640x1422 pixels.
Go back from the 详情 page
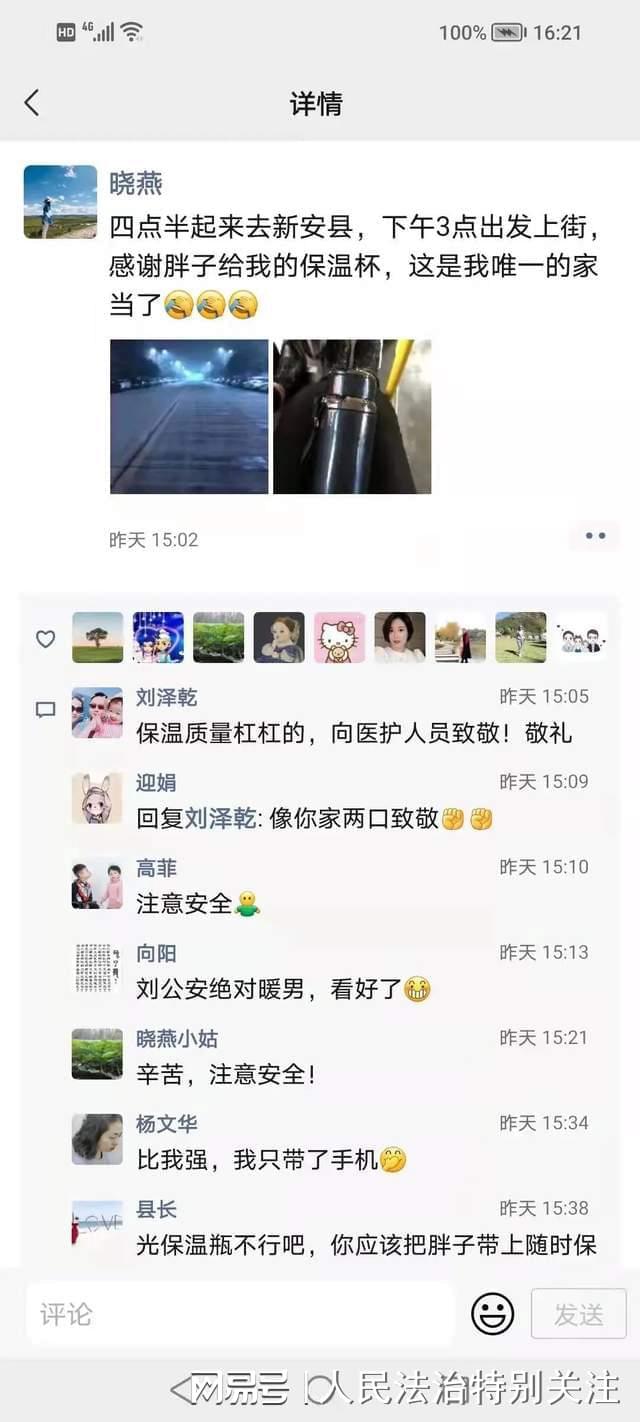(32, 103)
